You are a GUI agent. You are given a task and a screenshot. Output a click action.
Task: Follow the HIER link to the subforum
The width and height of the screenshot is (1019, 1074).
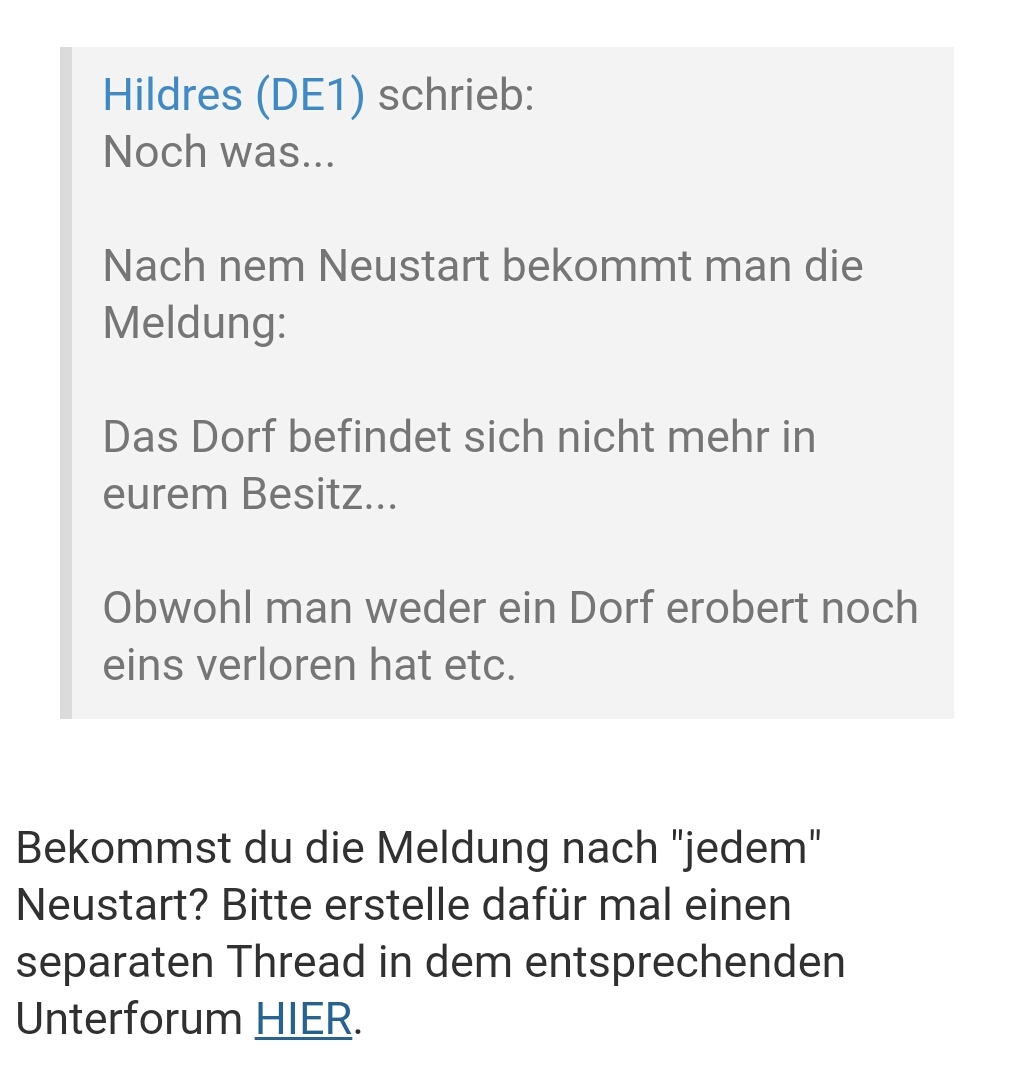pos(304,1019)
